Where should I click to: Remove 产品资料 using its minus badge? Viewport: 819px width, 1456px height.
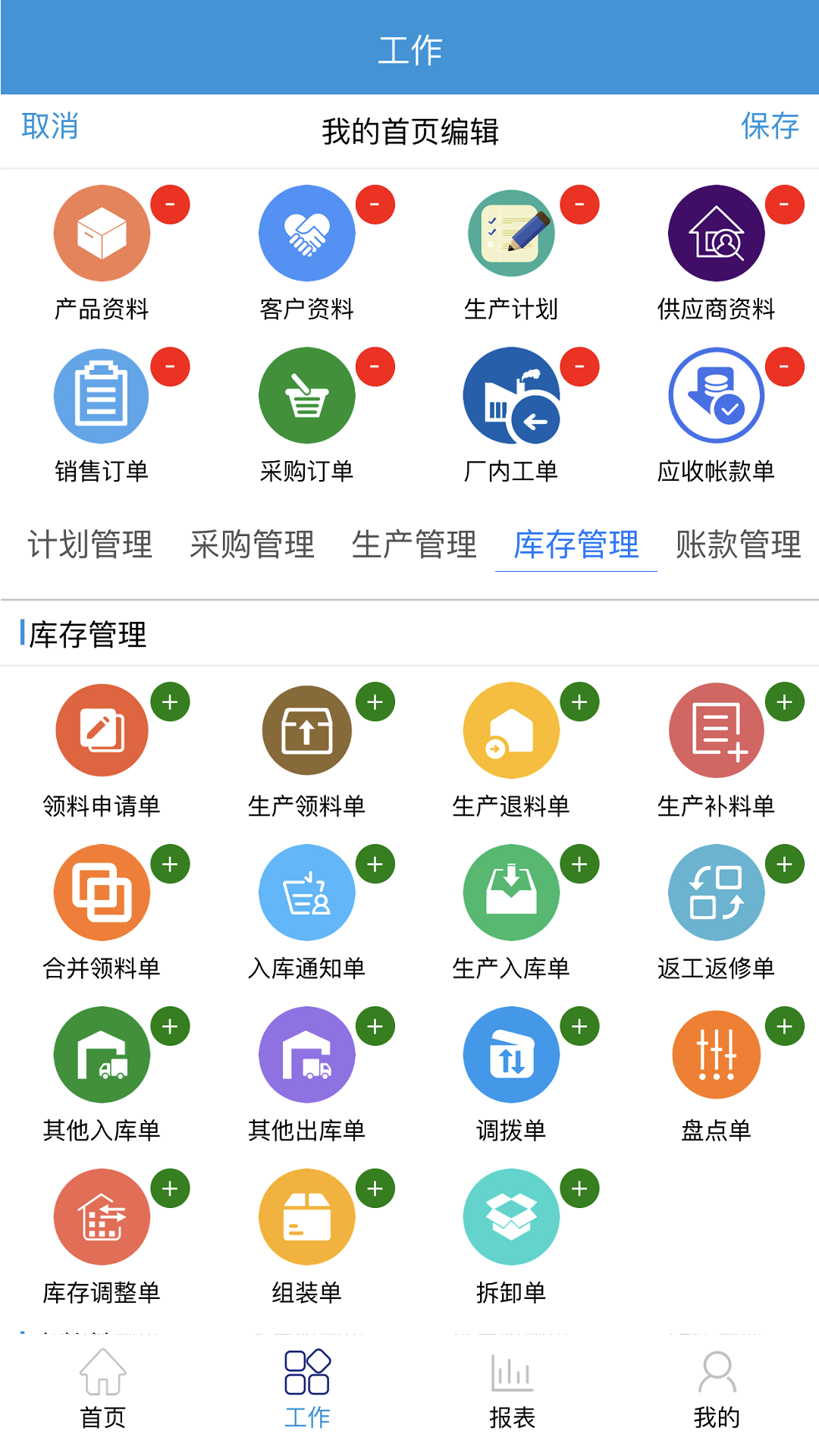[170, 203]
